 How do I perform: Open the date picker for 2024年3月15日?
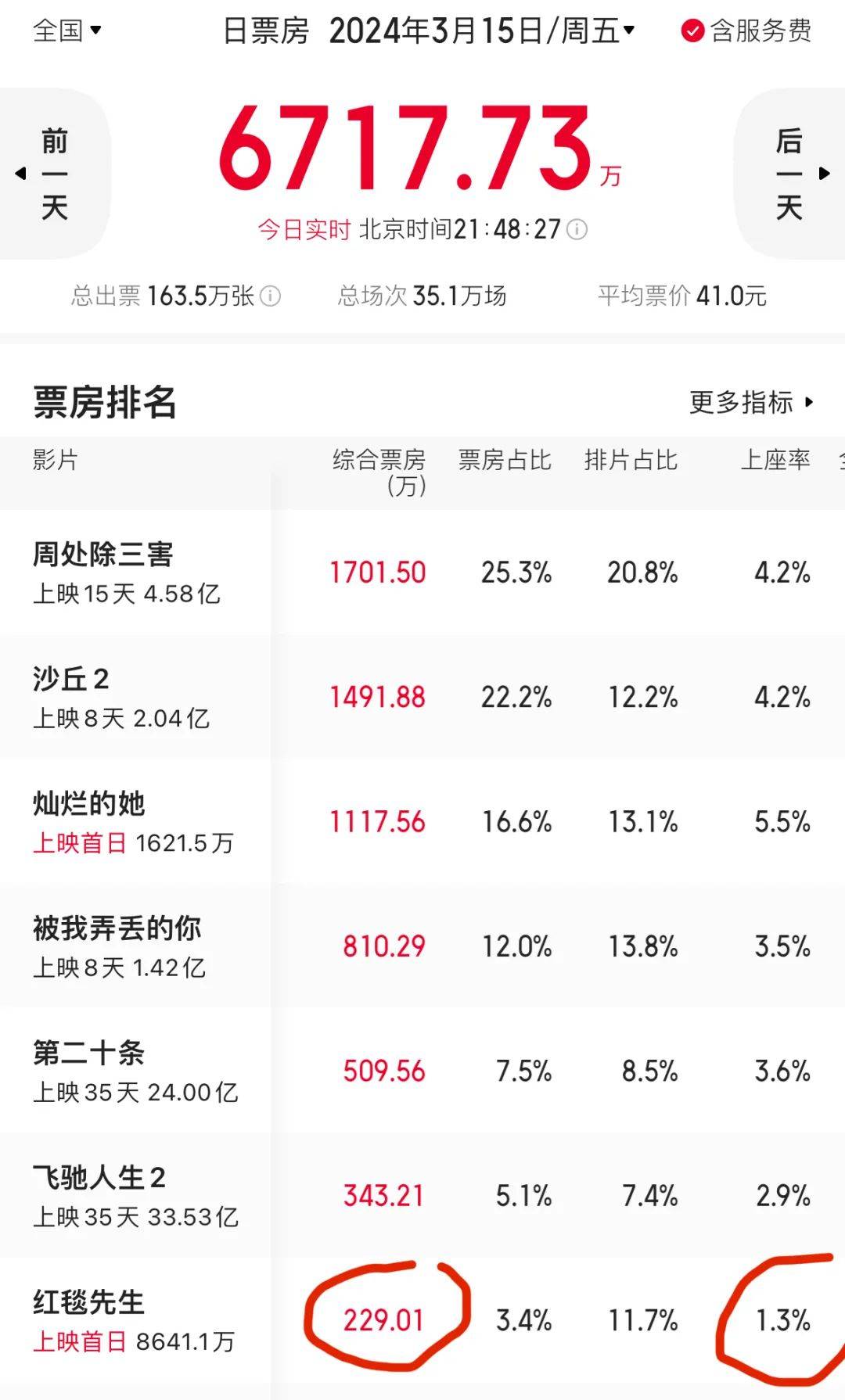point(482,31)
